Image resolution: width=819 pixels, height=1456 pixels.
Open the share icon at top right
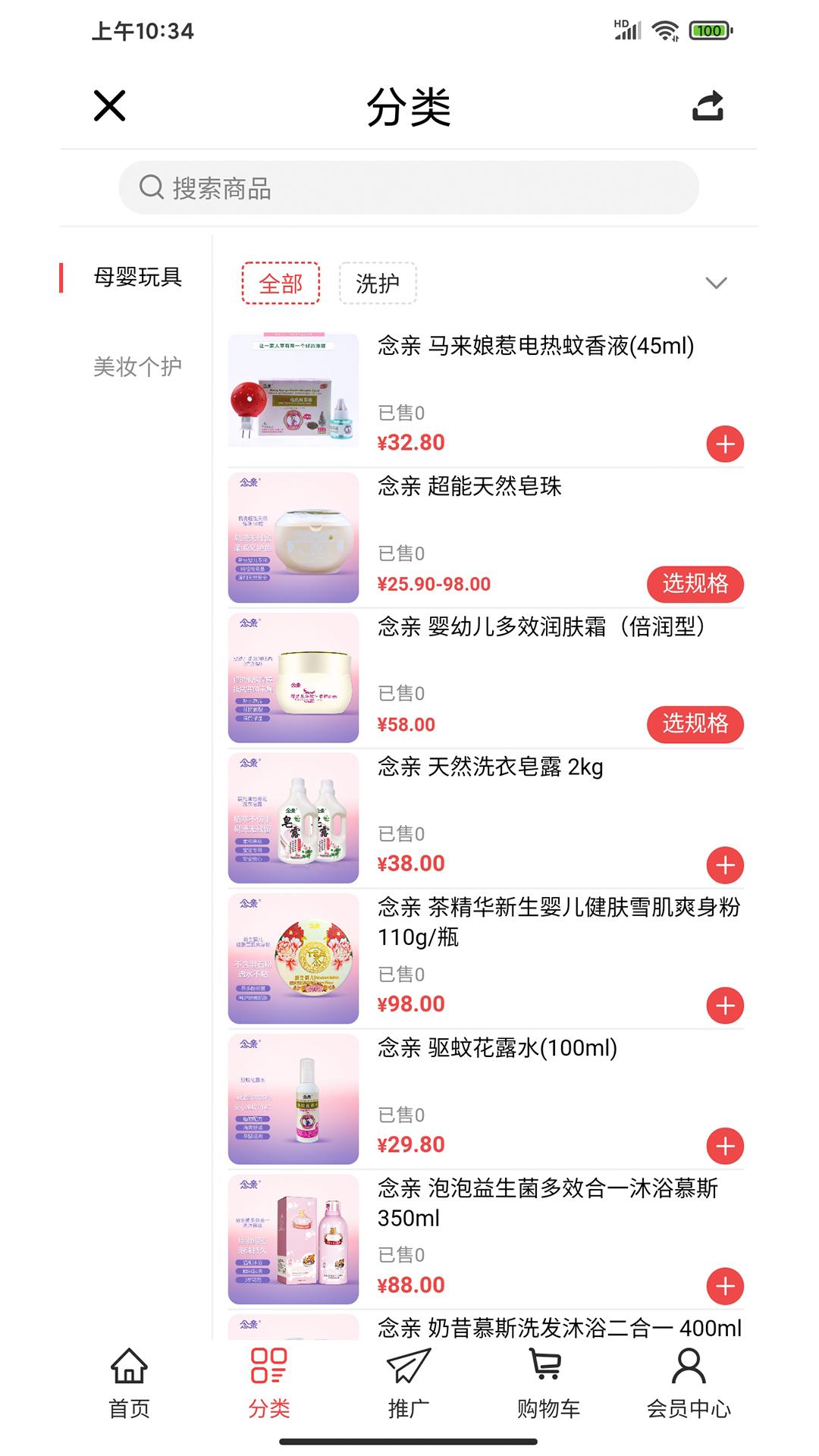708,106
